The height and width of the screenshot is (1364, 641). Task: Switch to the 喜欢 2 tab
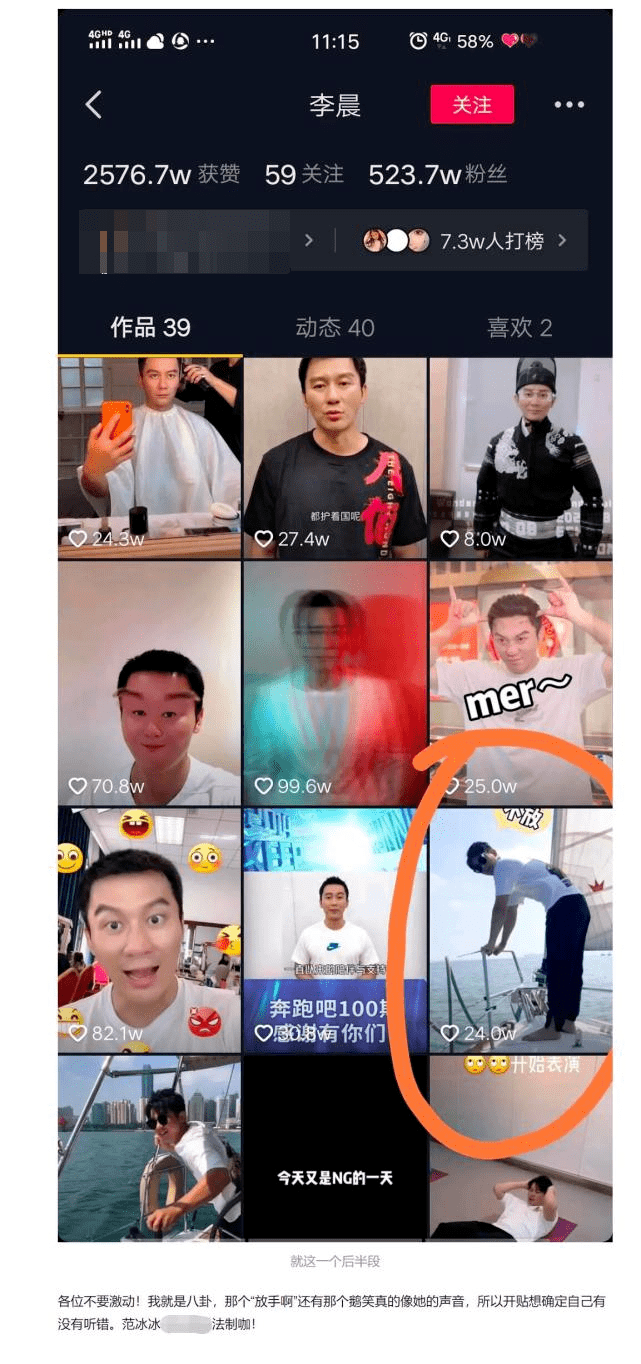pos(519,328)
